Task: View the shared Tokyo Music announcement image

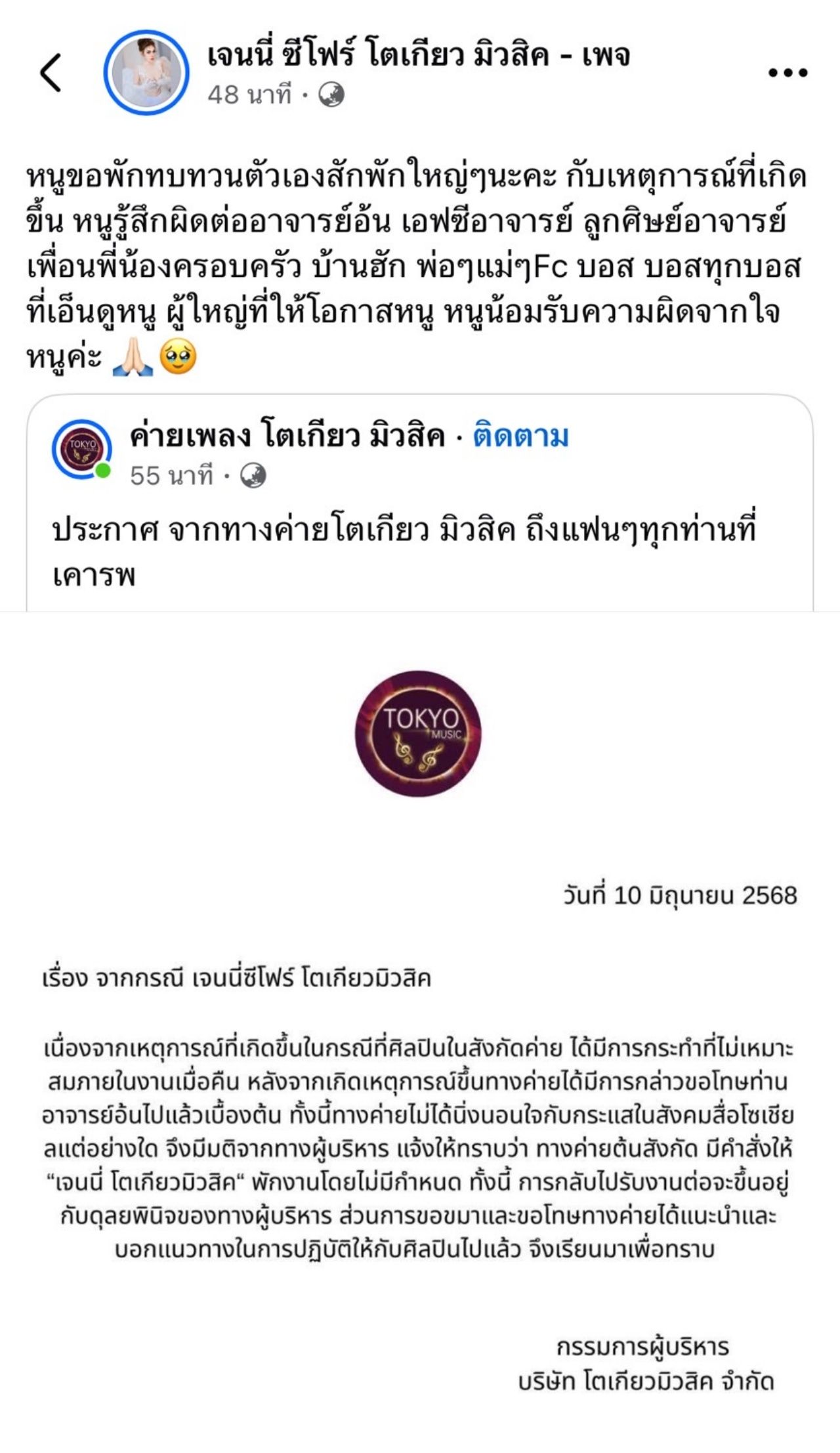Action: tap(420, 1030)
